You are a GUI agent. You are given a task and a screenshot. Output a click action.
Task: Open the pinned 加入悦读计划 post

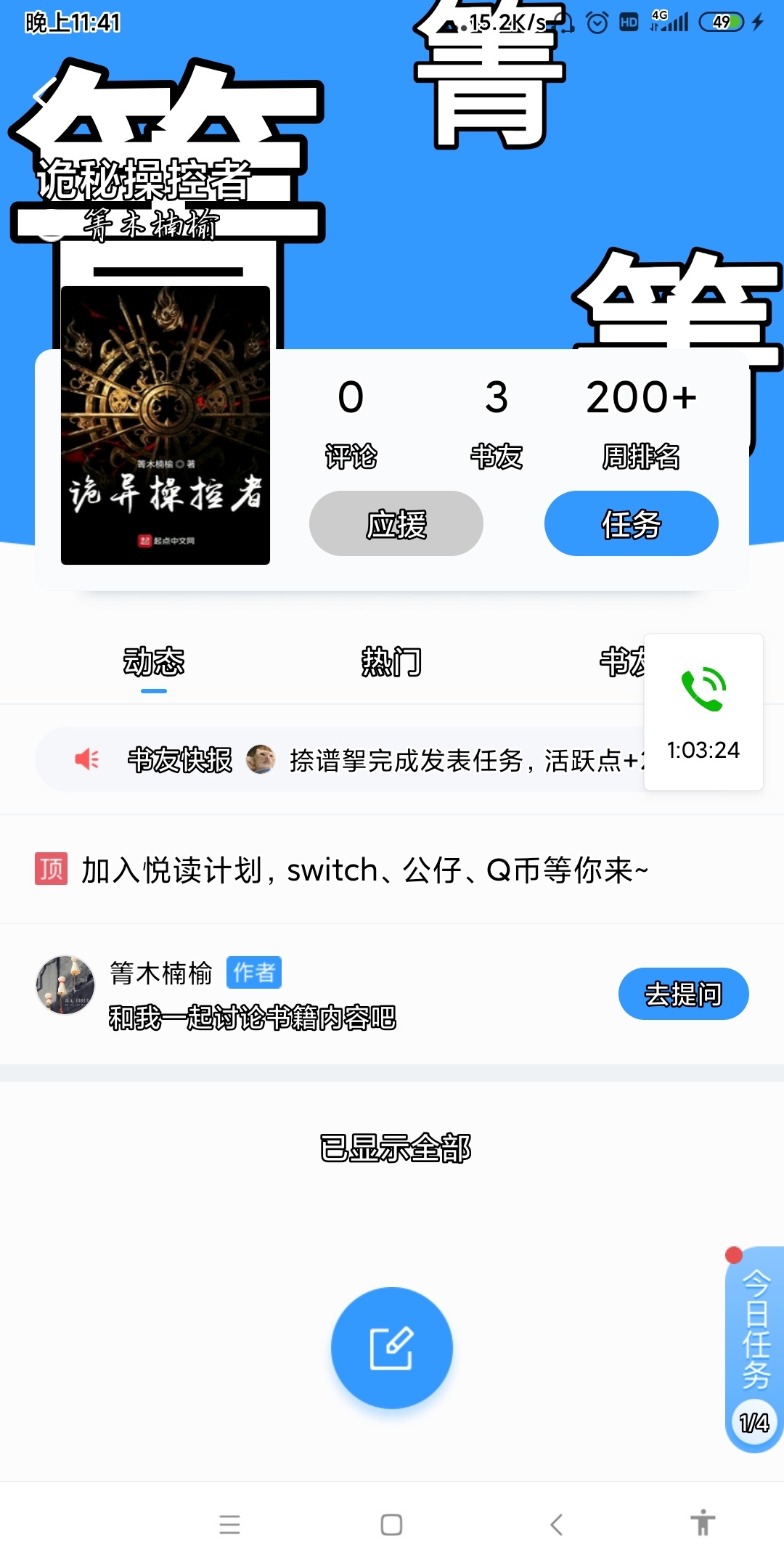(392, 870)
